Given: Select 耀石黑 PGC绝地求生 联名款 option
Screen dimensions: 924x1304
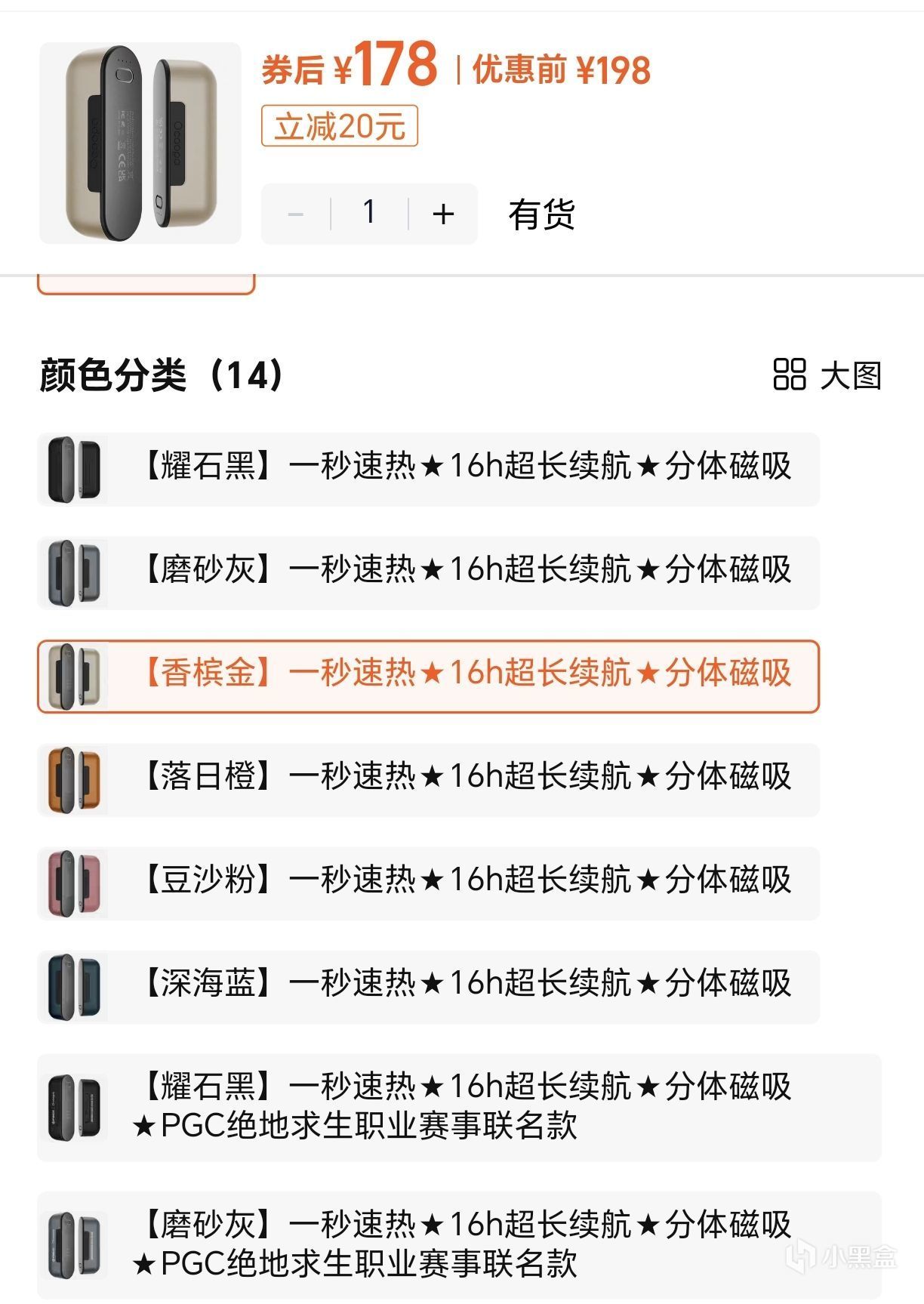Looking at the screenshot, I should tap(458, 1107).
